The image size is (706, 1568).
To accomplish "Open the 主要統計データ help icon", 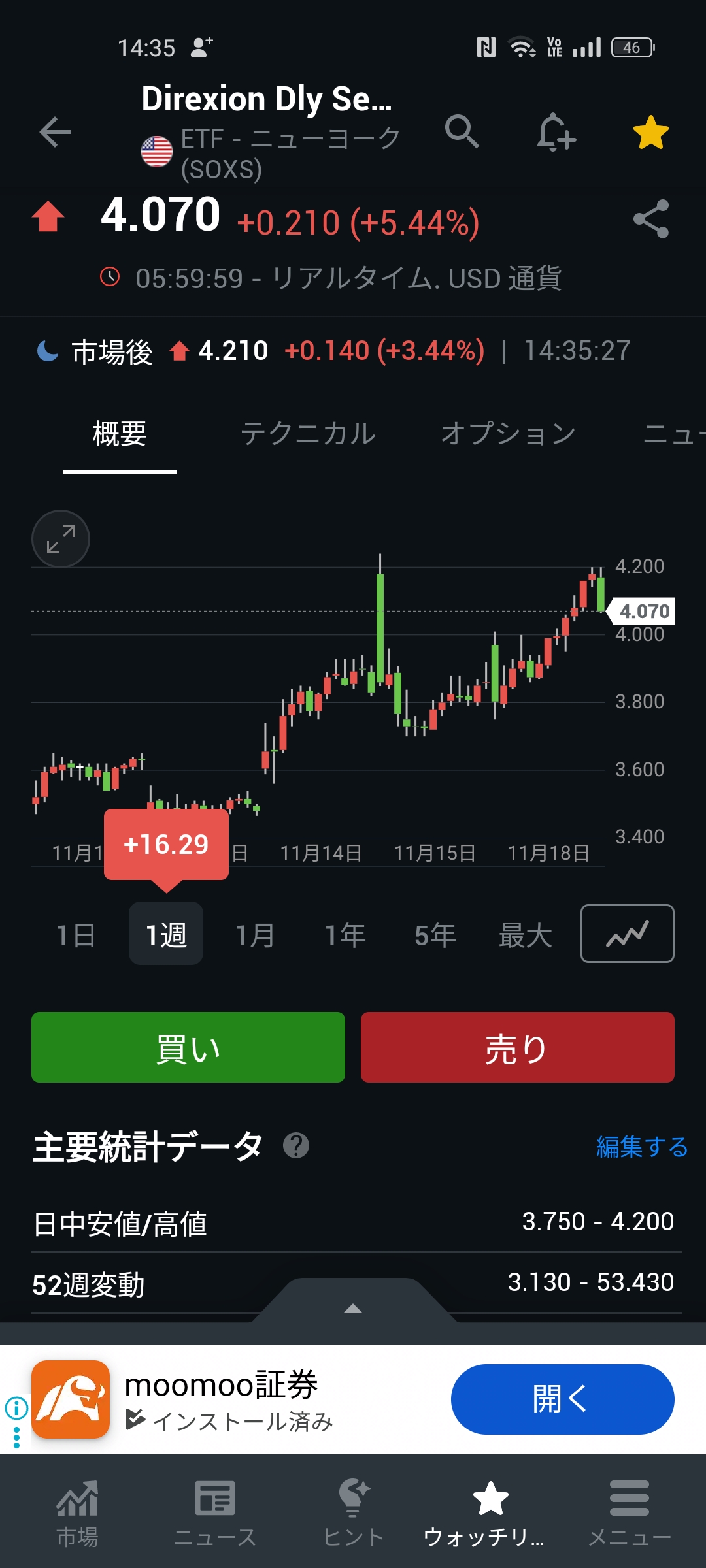I will pyautogui.click(x=296, y=1145).
